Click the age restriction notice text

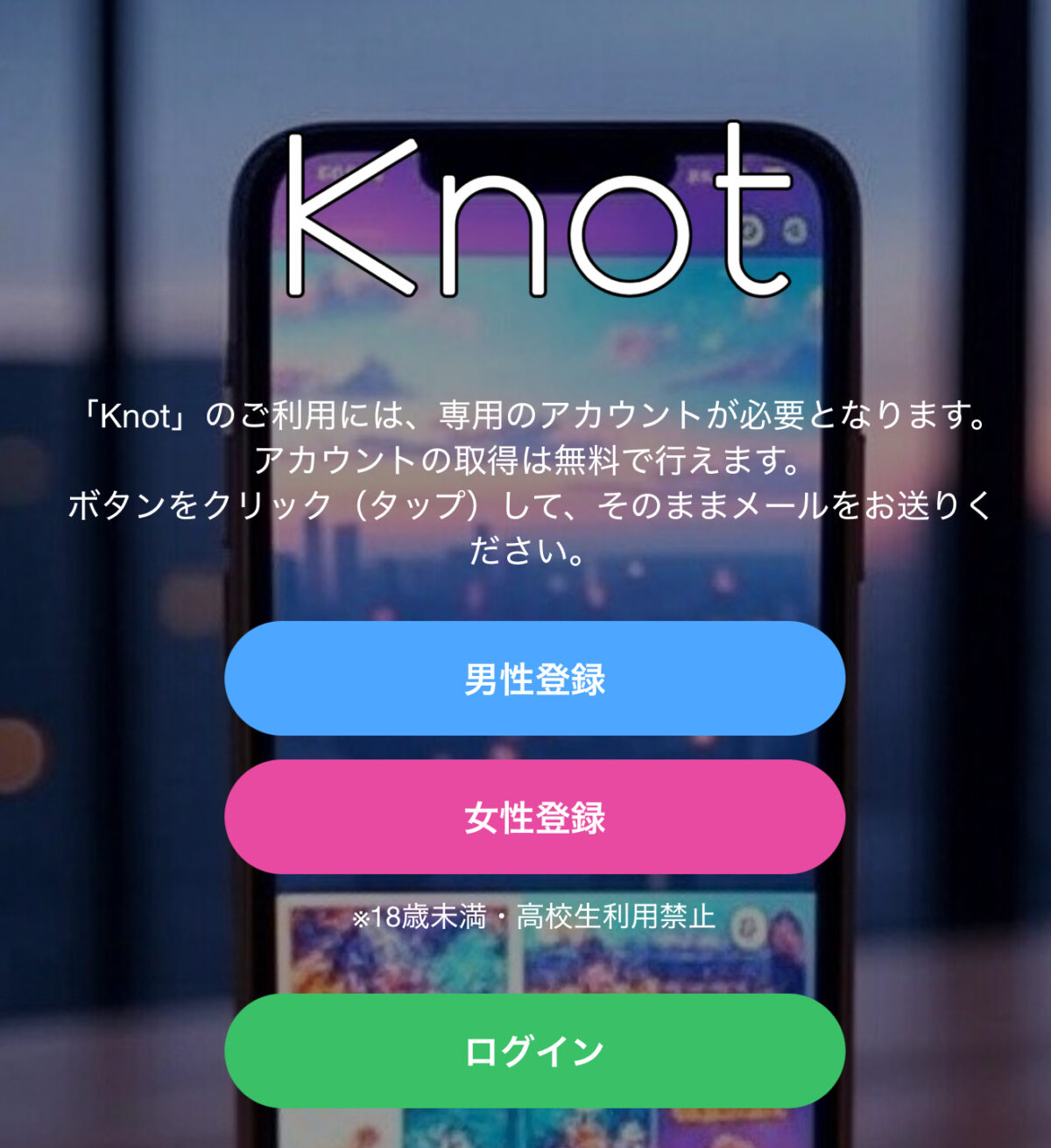(533, 919)
